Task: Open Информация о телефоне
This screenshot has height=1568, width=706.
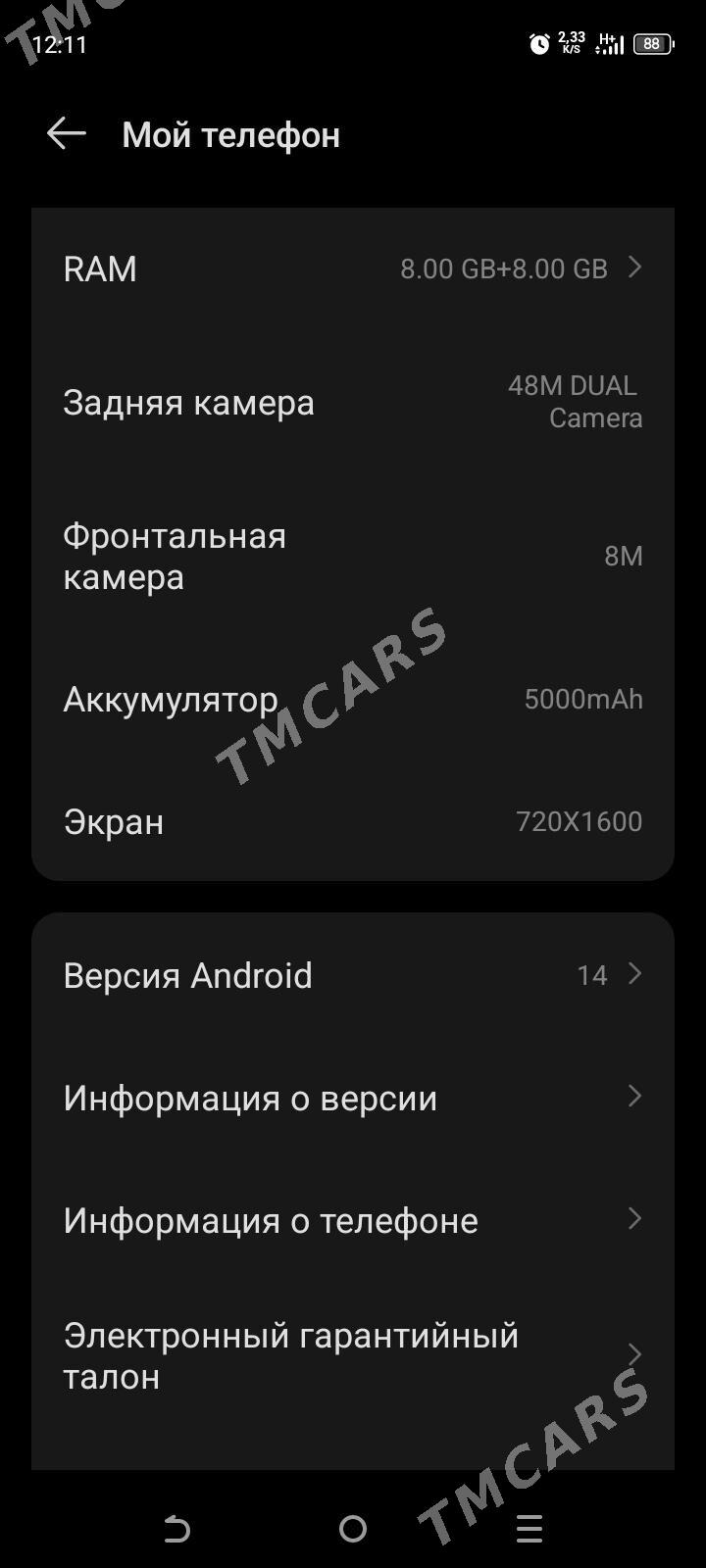Action: point(353,1220)
